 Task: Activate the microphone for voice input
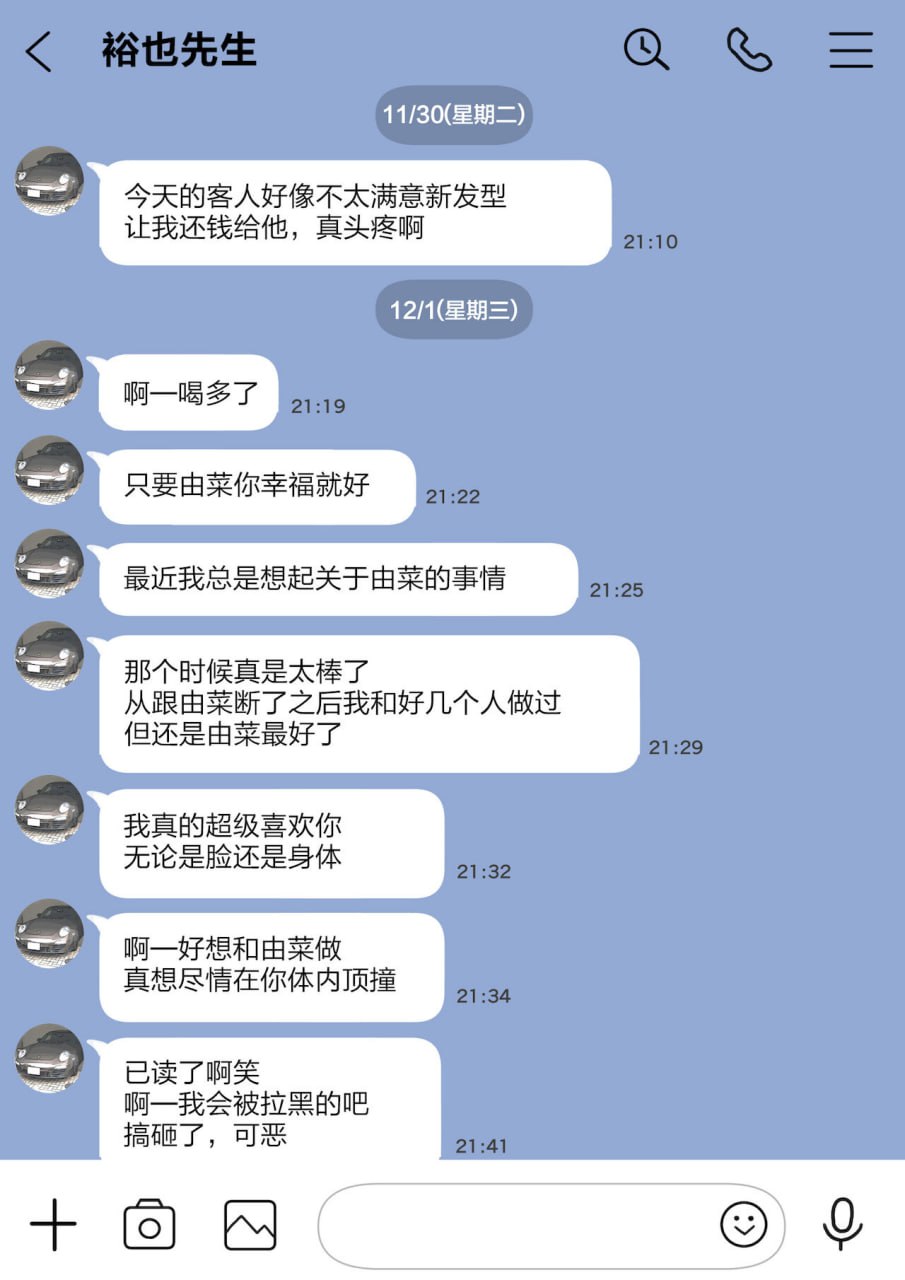(841, 1222)
